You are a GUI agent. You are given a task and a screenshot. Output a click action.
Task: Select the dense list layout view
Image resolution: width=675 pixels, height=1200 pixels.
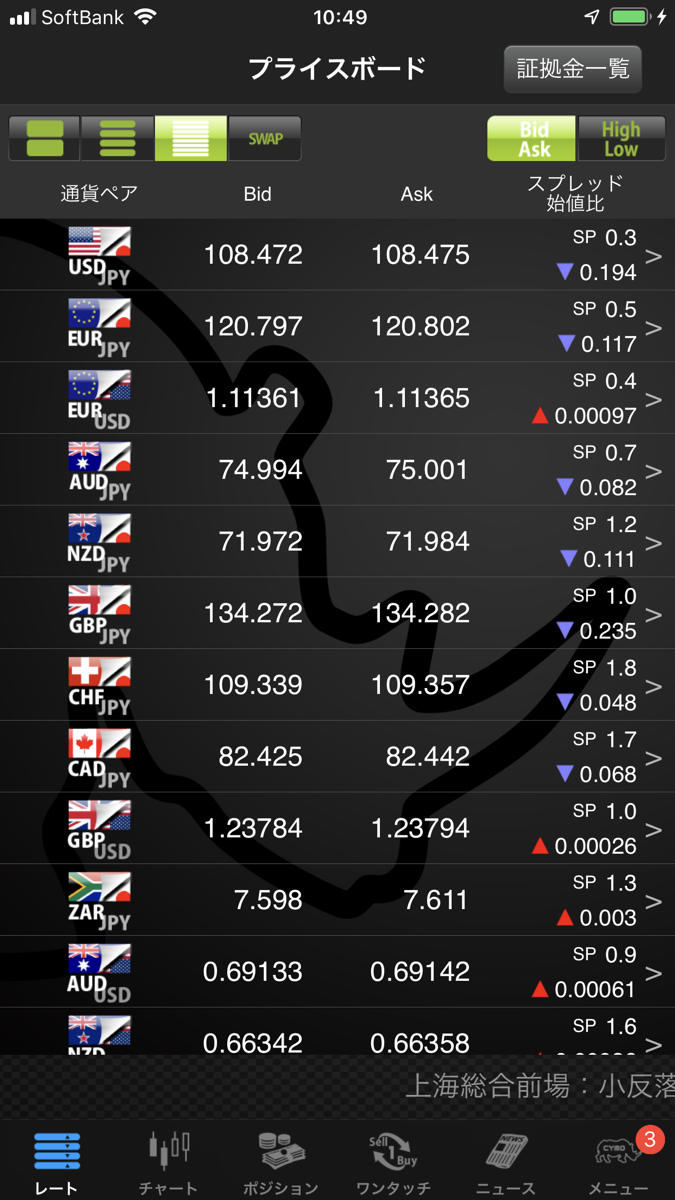[x=191, y=139]
